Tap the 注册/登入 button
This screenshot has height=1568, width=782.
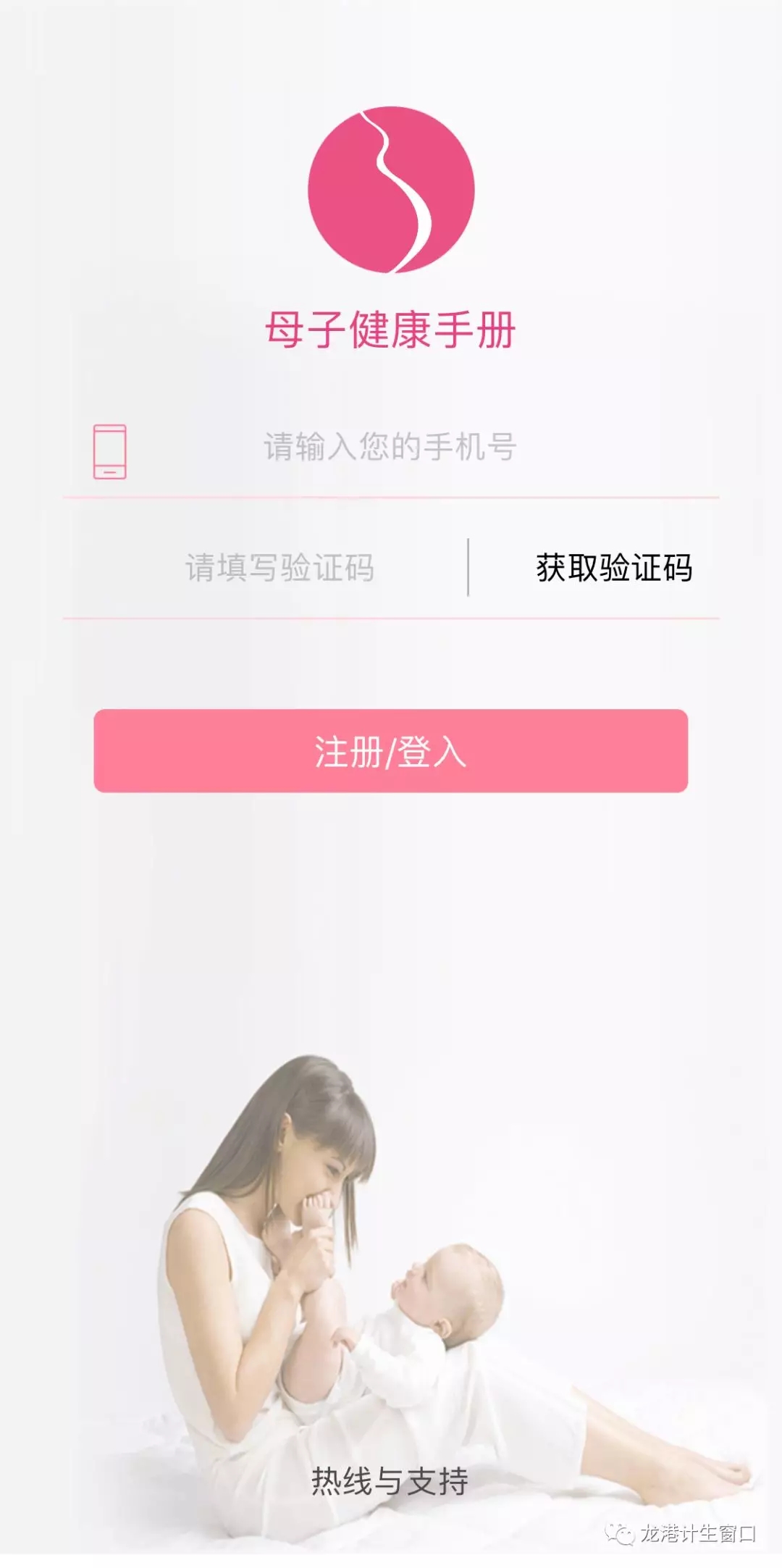pos(390,751)
